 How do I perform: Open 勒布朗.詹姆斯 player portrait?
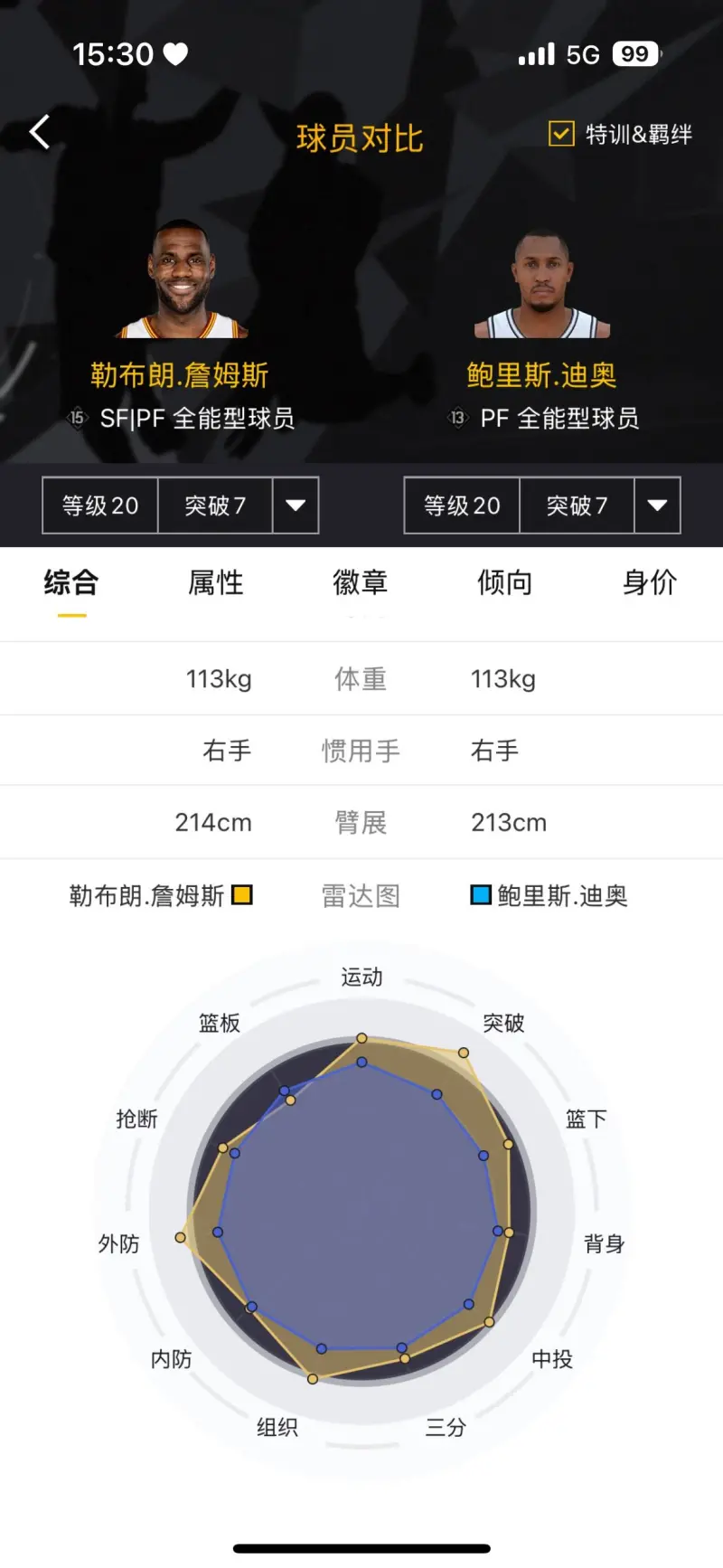pyautogui.click(x=182, y=280)
